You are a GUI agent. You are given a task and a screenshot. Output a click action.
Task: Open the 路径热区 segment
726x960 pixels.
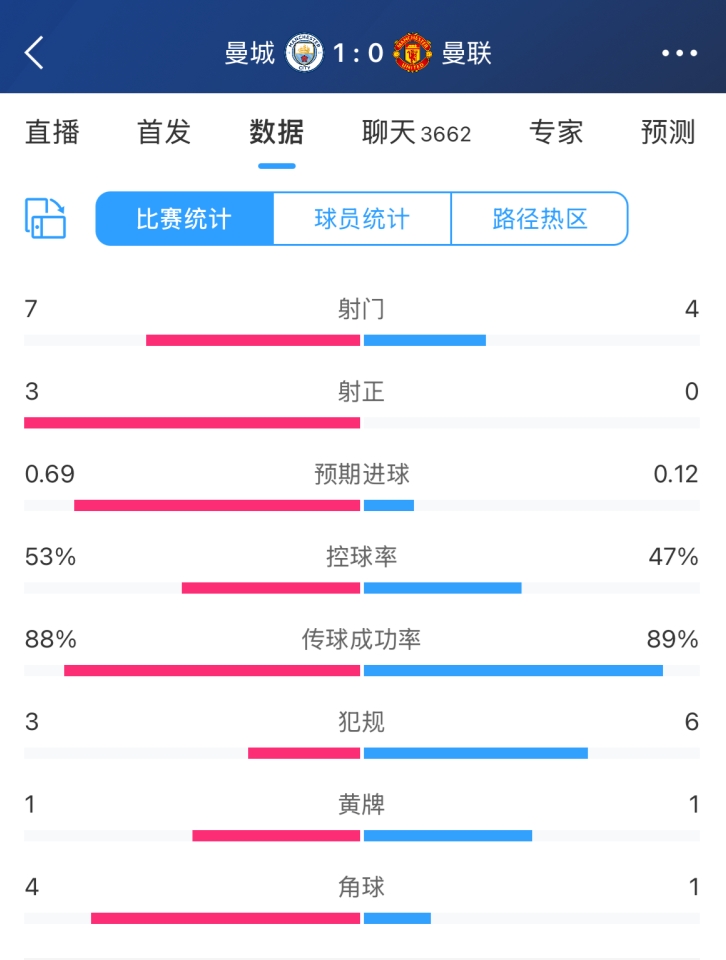click(x=540, y=219)
